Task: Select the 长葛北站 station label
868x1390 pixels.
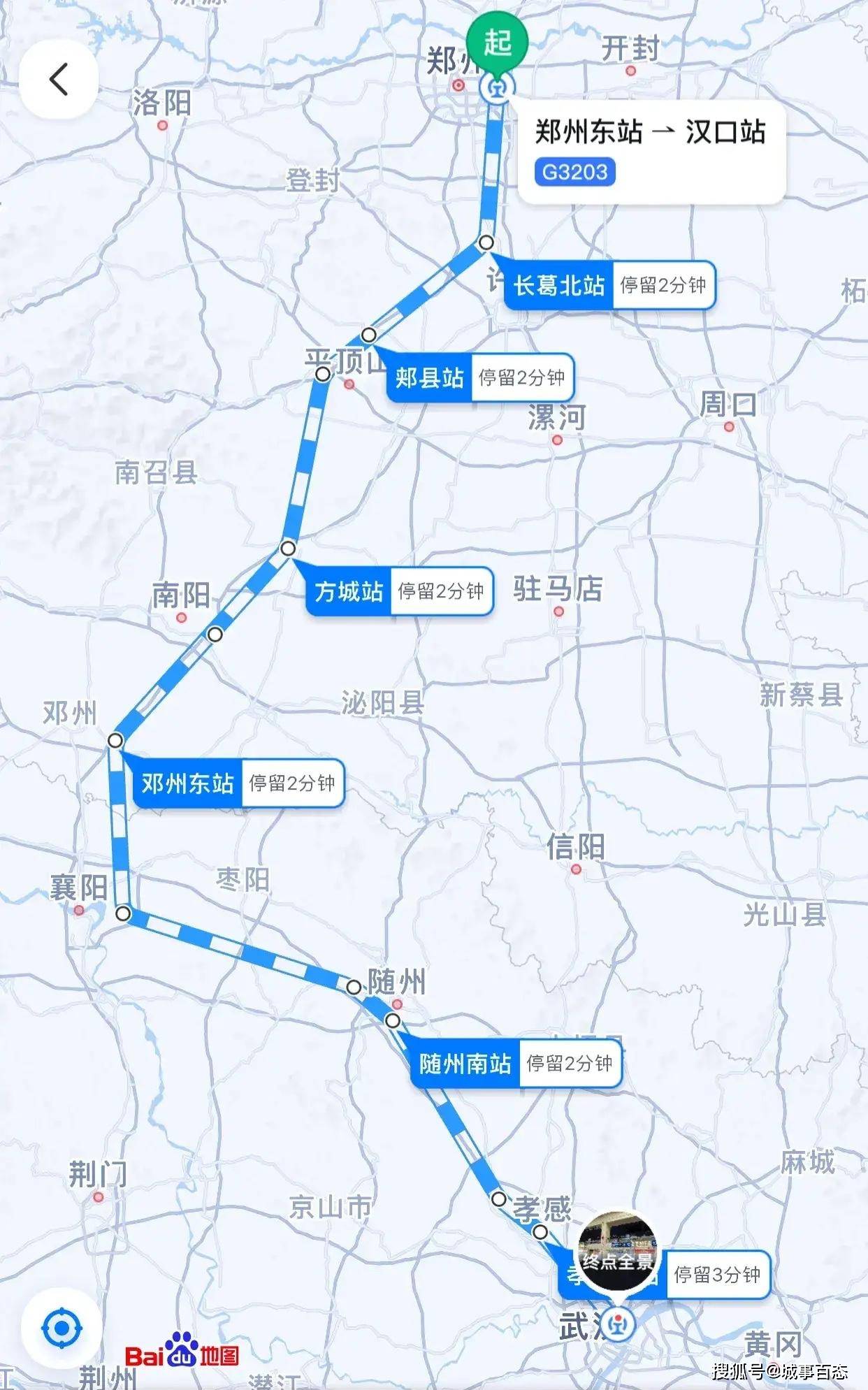Action: point(559,285)
